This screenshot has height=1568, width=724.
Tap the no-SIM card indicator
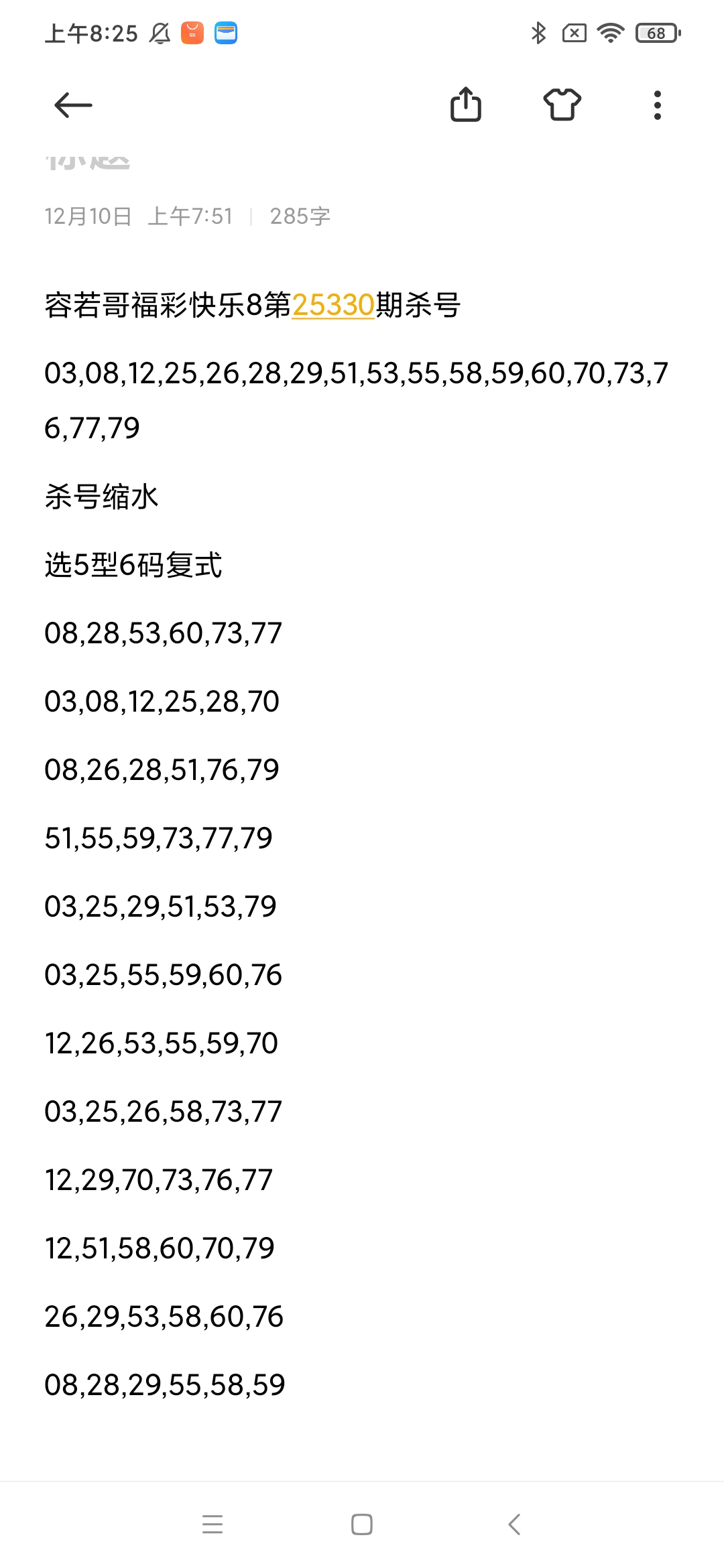click(x=574, y=32)
